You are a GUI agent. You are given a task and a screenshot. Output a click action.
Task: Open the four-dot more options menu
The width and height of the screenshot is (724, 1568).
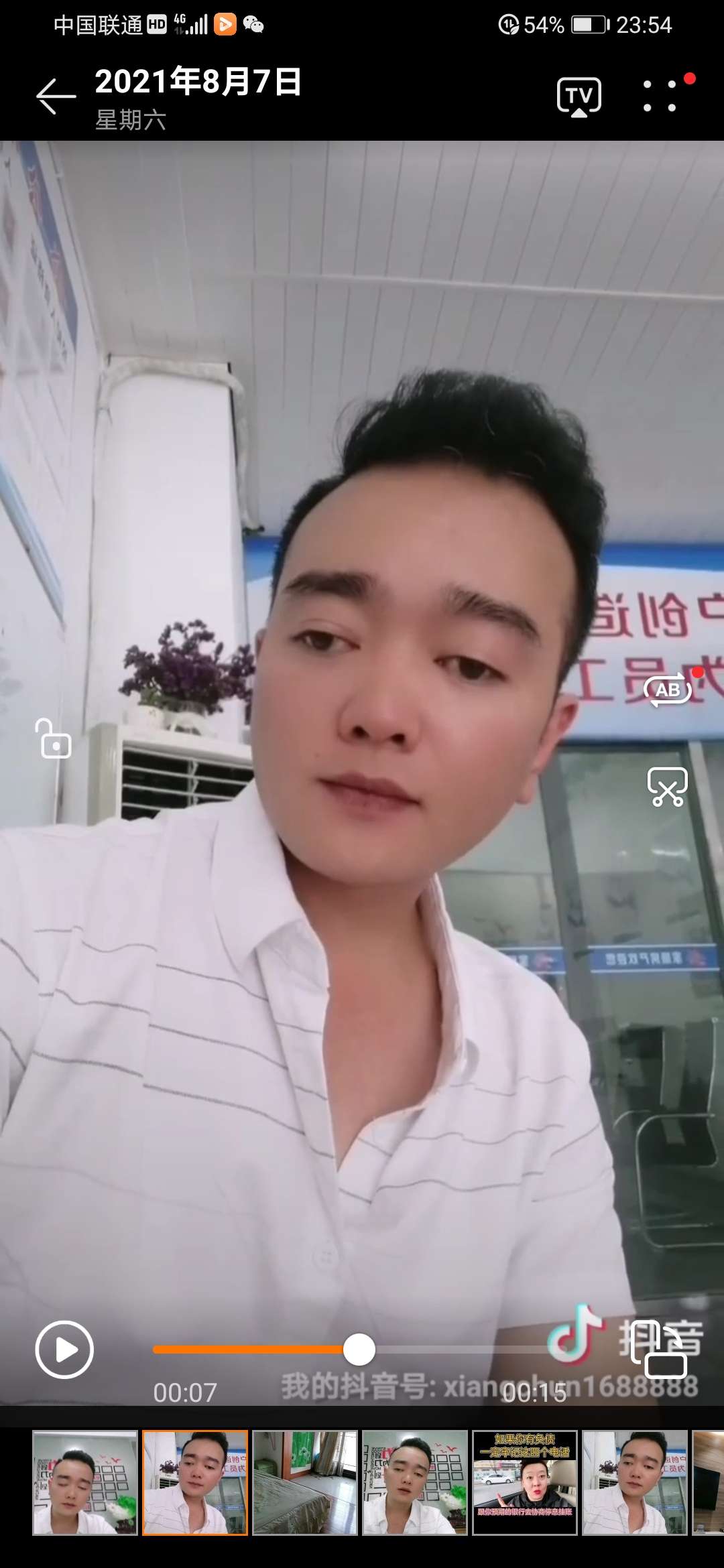(x=660, y=96)
